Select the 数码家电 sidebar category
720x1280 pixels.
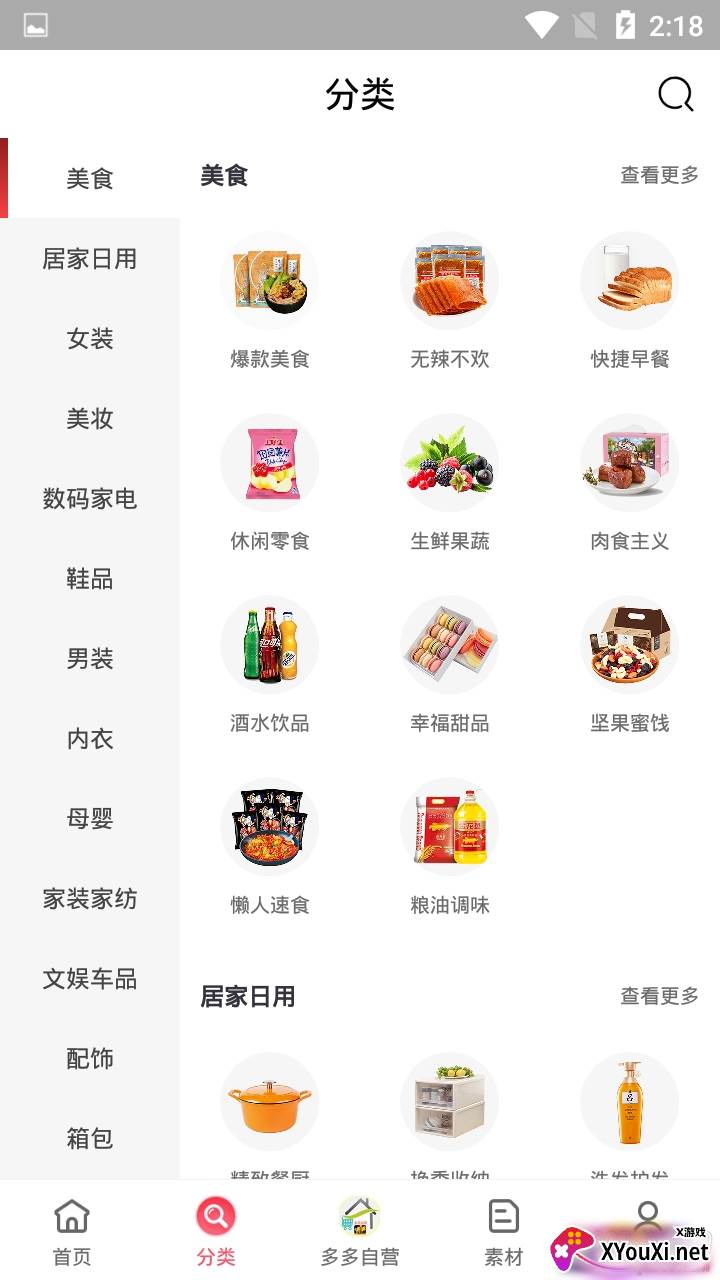pos(90,499)
